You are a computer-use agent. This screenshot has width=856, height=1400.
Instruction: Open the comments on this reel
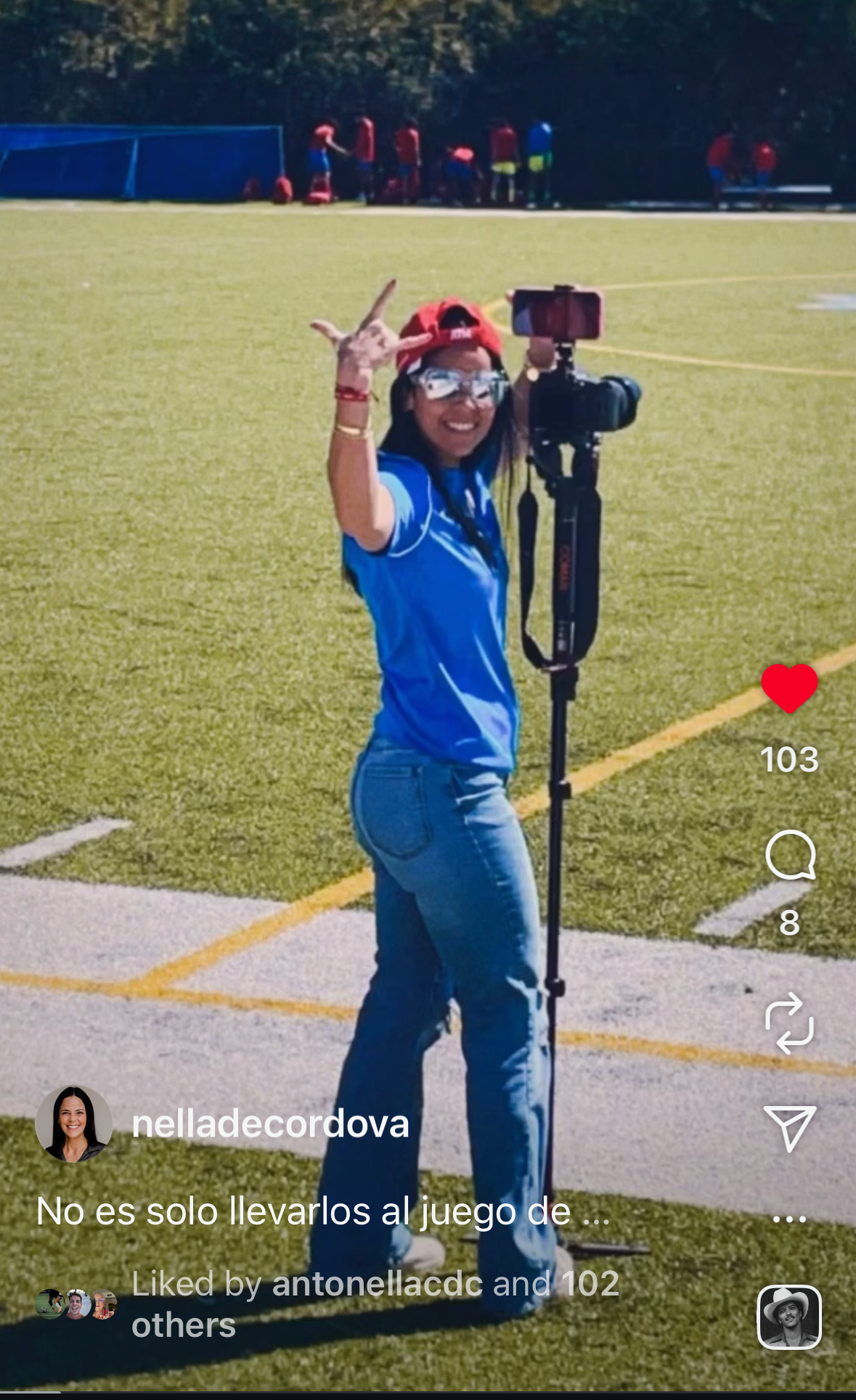(790, 856)
